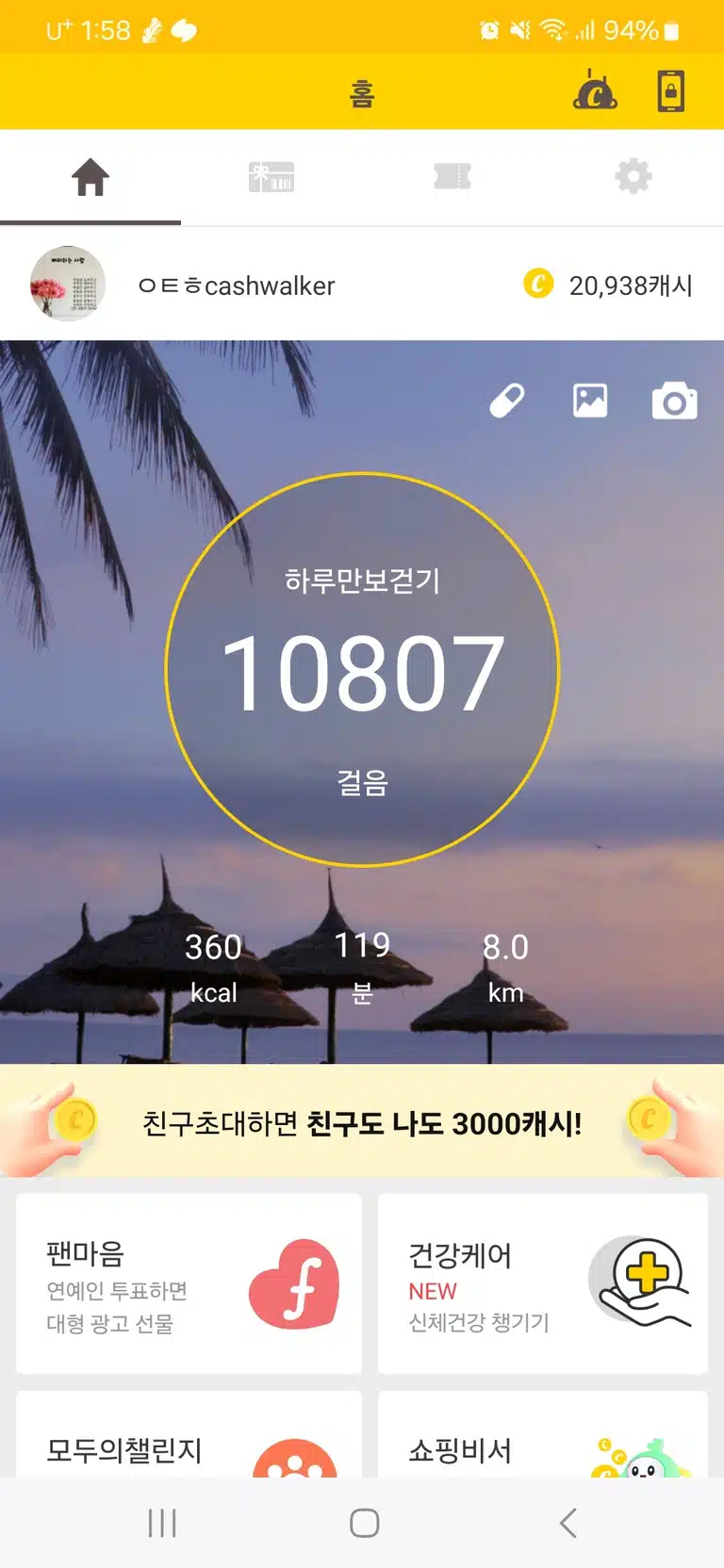Open the 쇼핑비서 card
Screen dimensions: 724x1568
pos(543,1433)
